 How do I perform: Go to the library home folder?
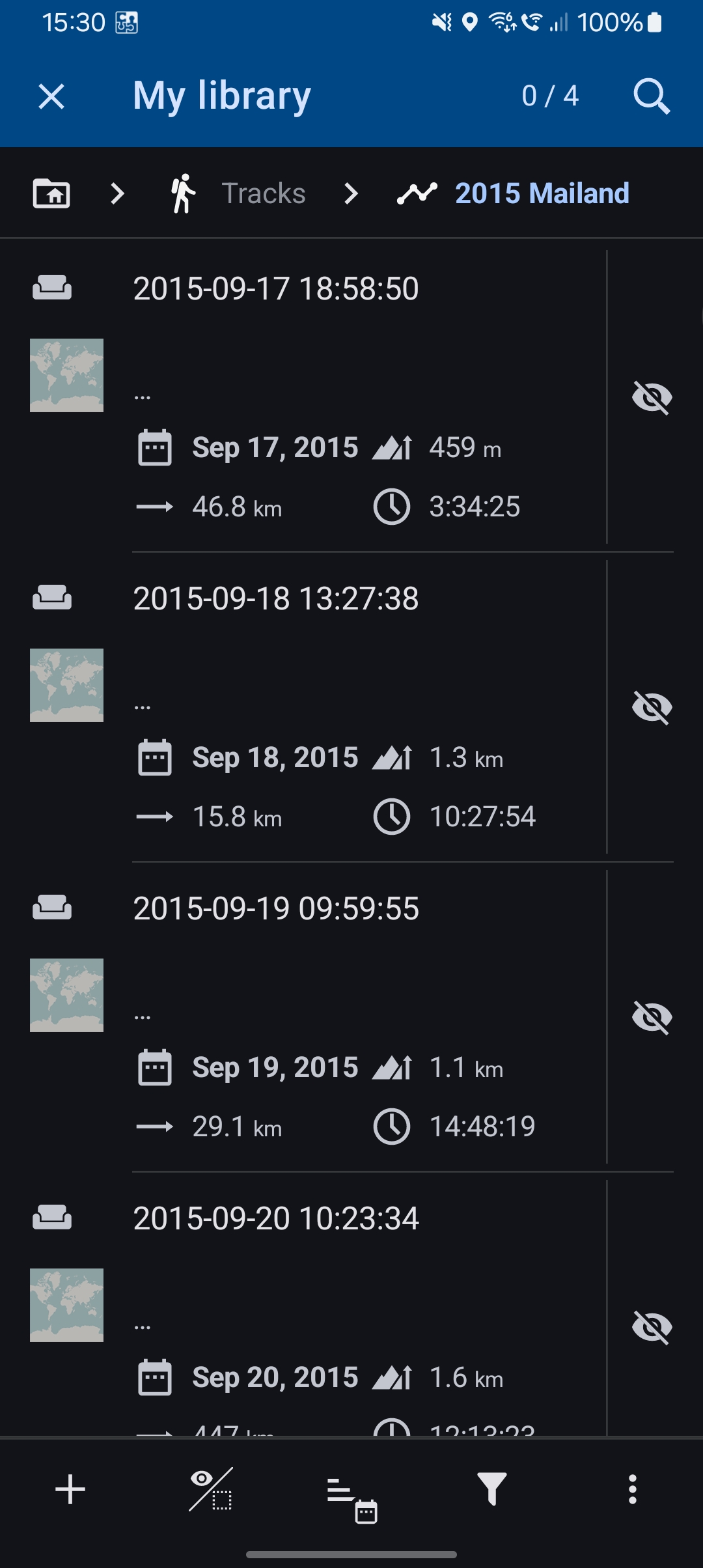(x=51, y=193)
